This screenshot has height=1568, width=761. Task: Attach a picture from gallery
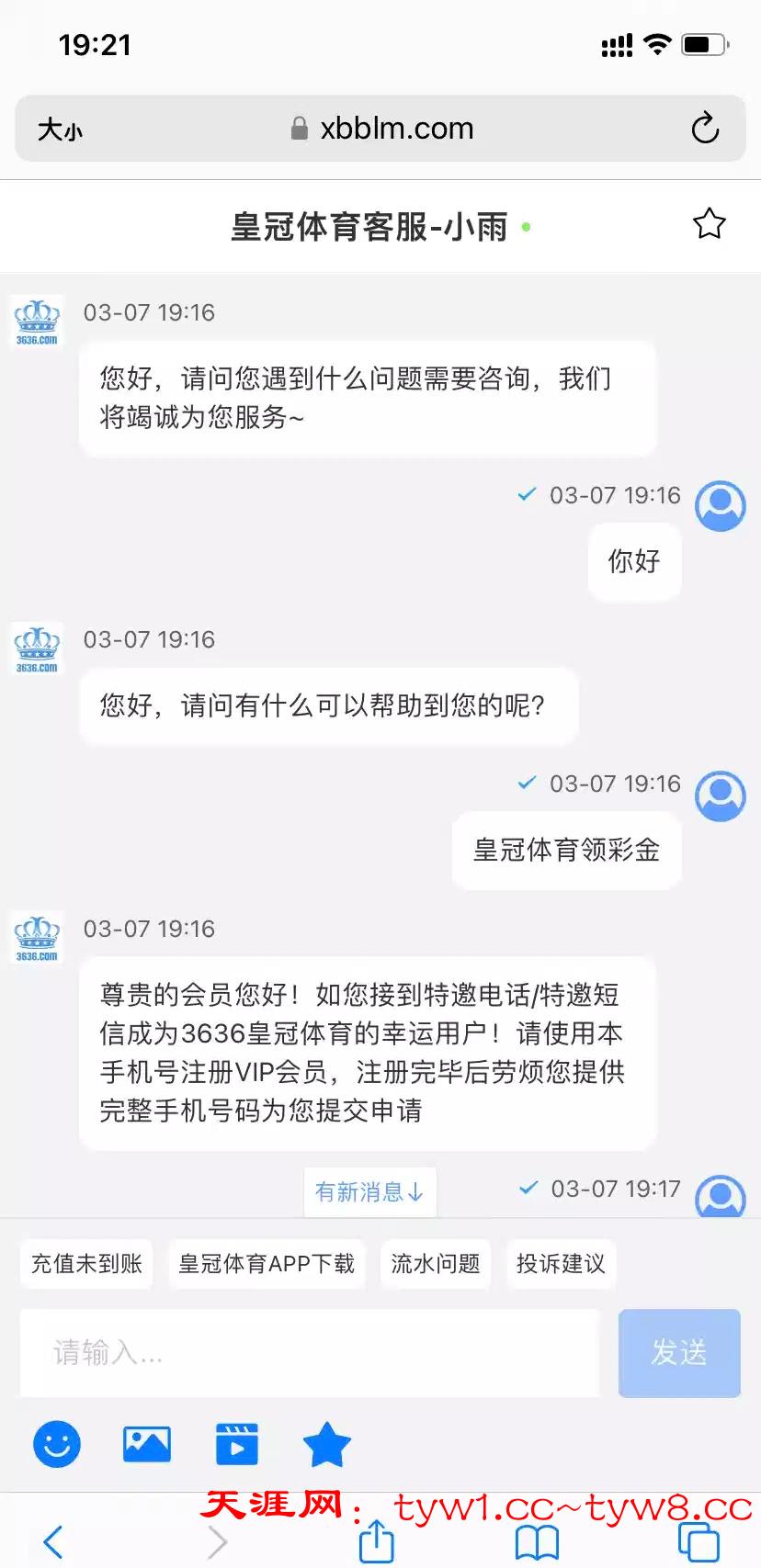(x=147, y=1445)
